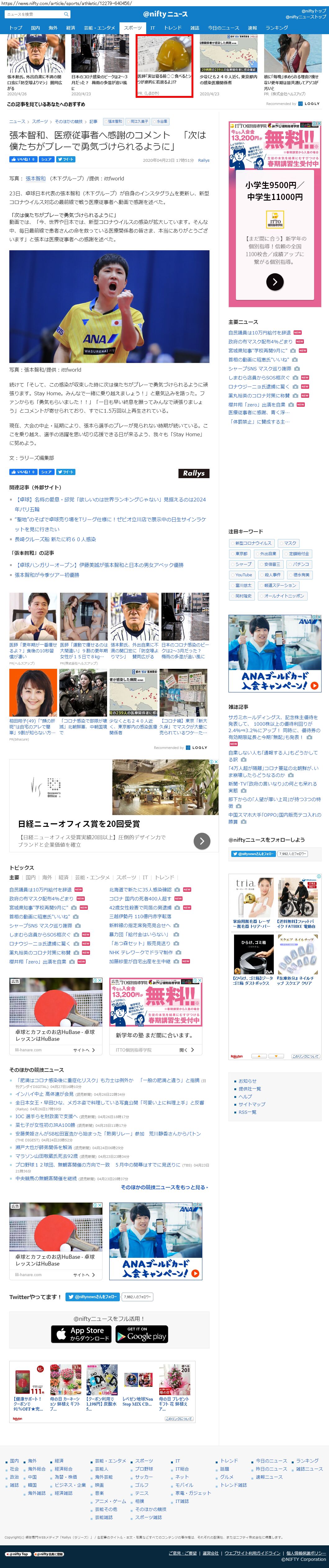Select the マスク keyword chip
This screenshot has height=1568, width=329.
pyautogui.click(x=290, y=543)
